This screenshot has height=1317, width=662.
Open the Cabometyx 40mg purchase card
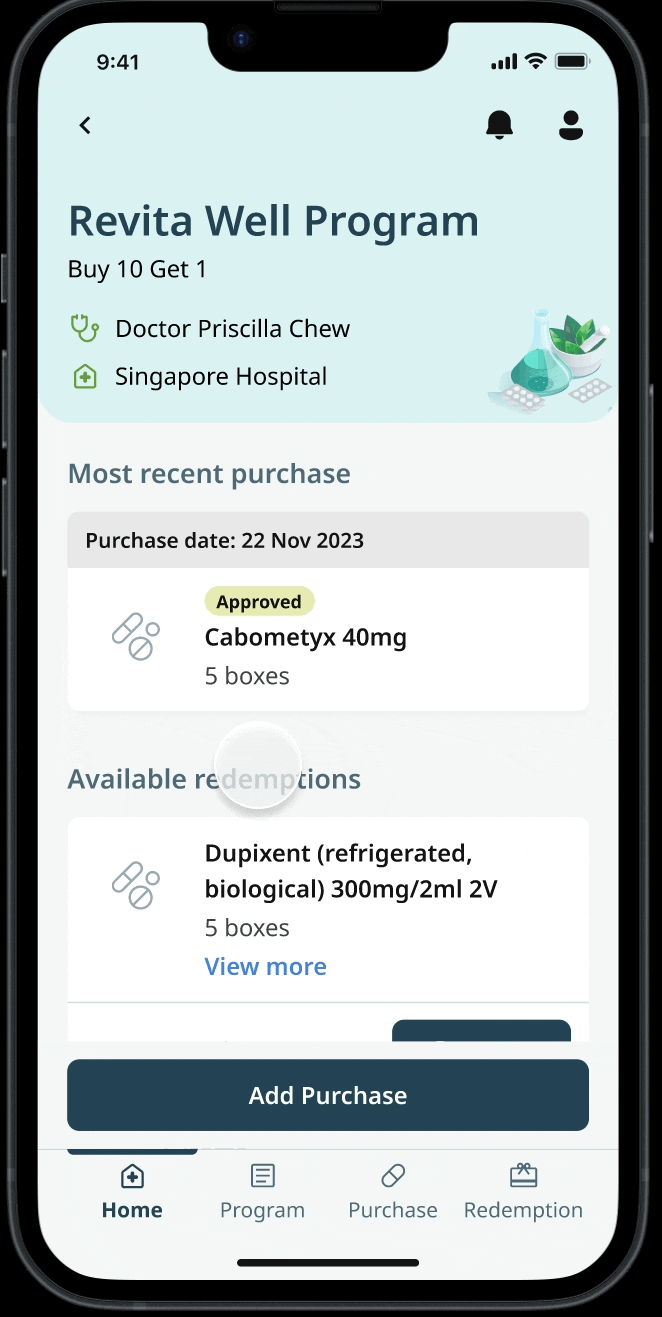[328, 611]
